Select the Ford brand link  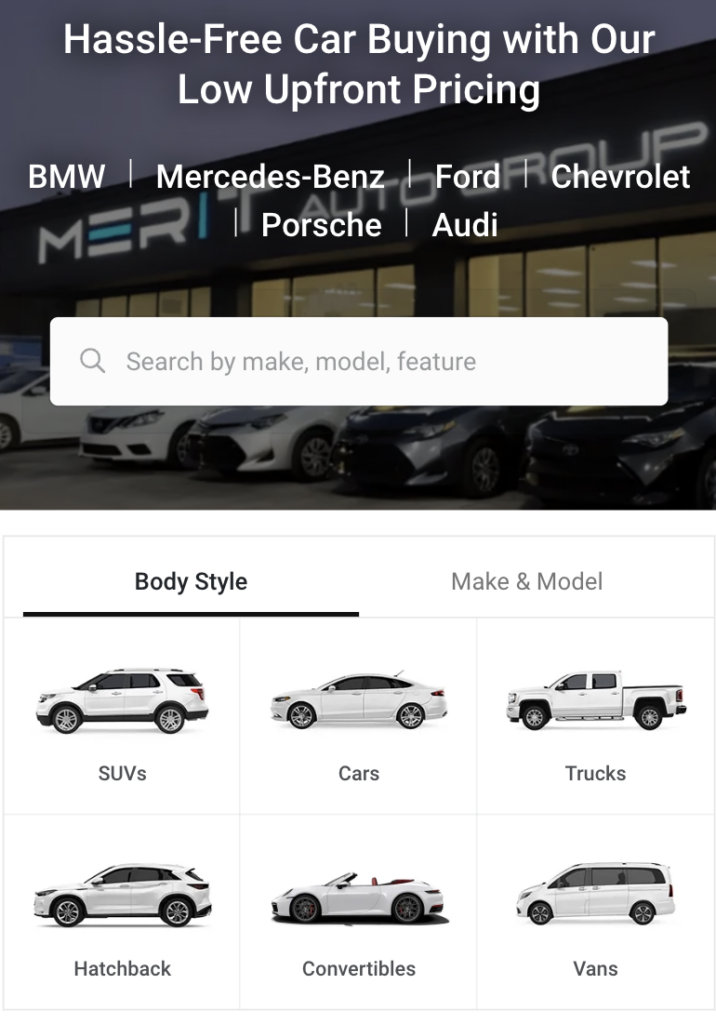(467, 177)
